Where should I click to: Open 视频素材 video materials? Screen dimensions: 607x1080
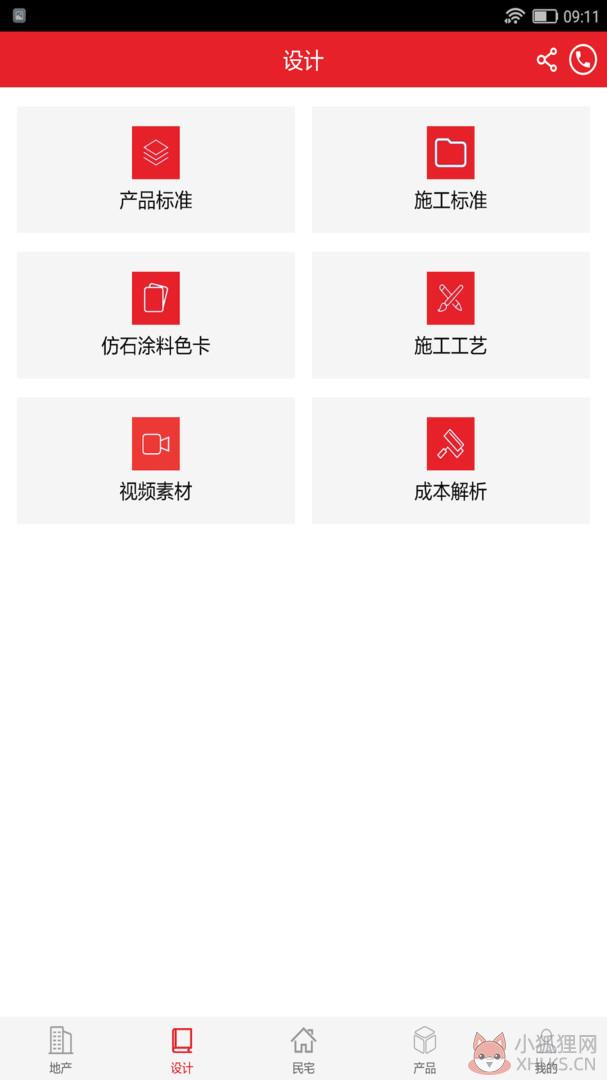click(156, 461)
